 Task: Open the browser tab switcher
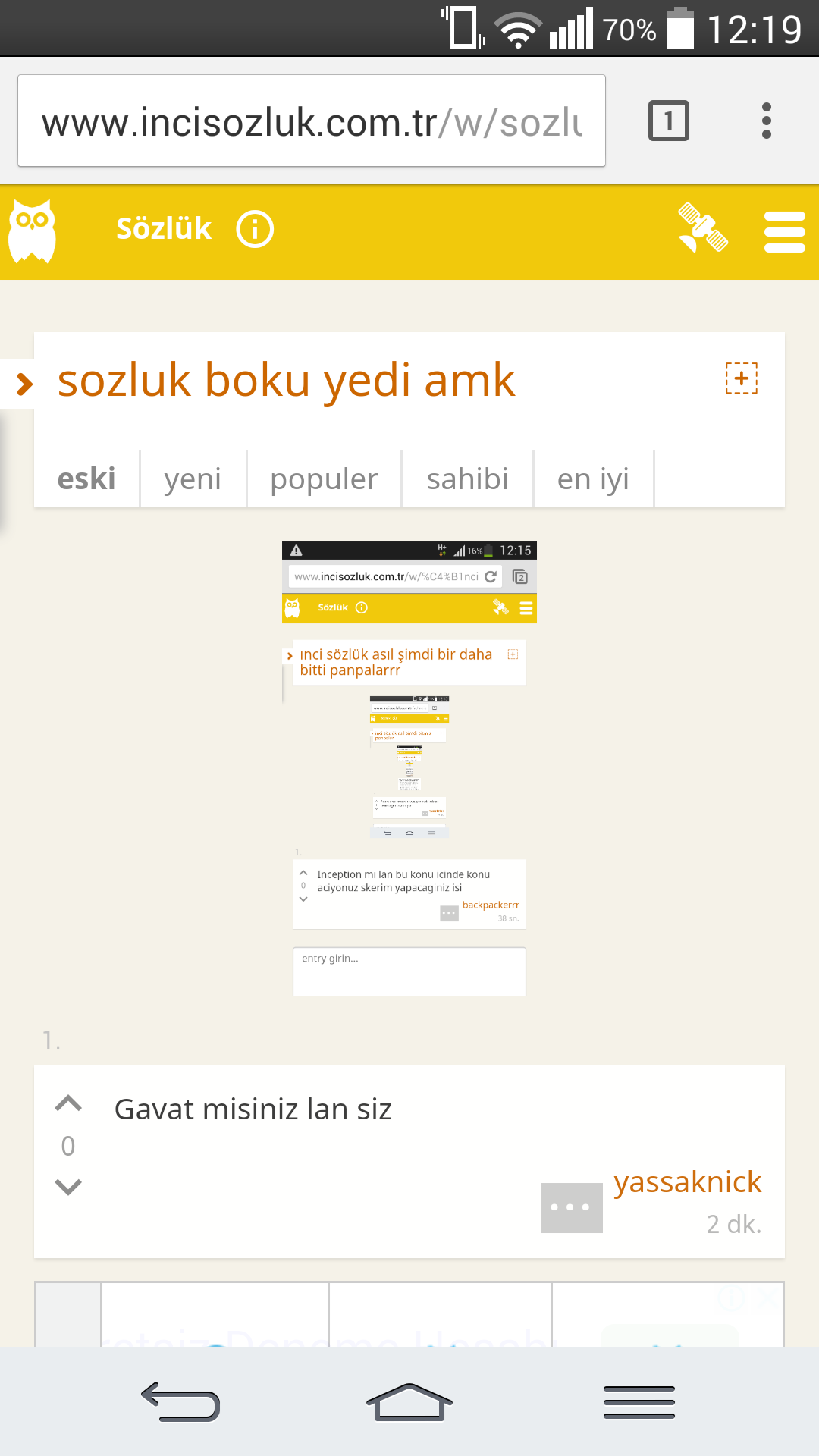[x=669, y=121]
